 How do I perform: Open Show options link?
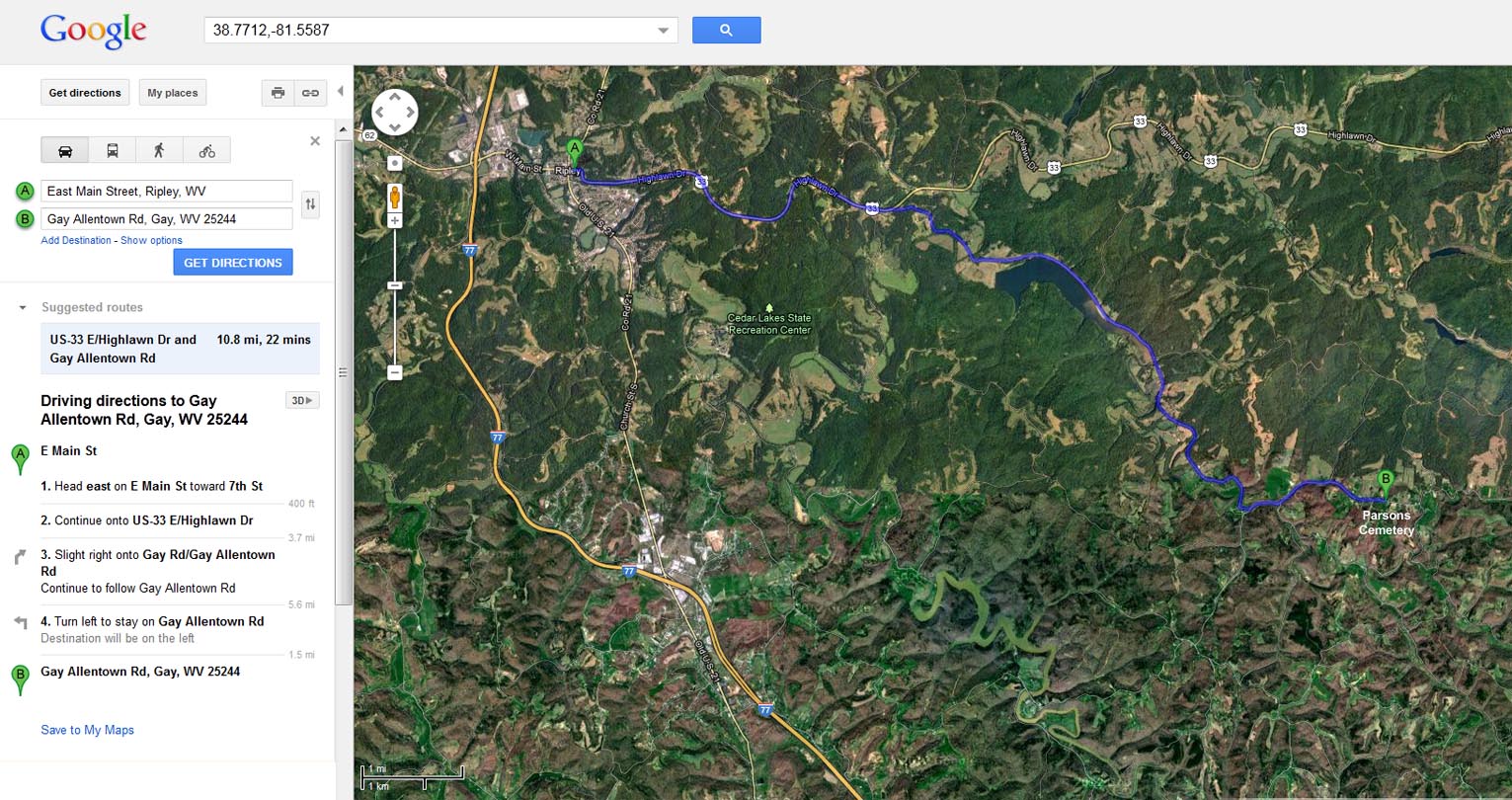point(151,240)
